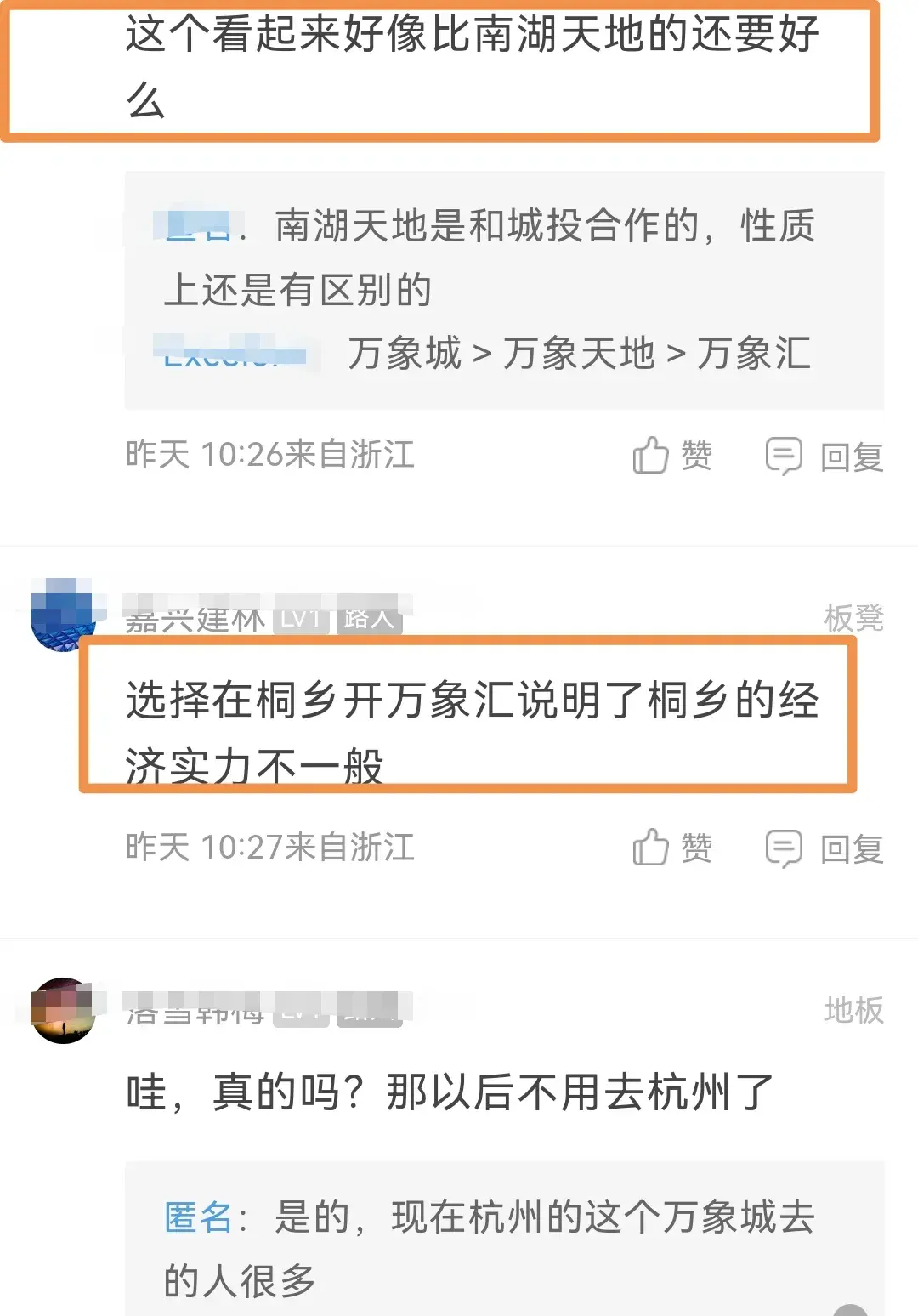This screenshot has width=918, height=1316.
Task: Like the 10:27 comment about 桐乡万象汇
Action: click(671, 848)
